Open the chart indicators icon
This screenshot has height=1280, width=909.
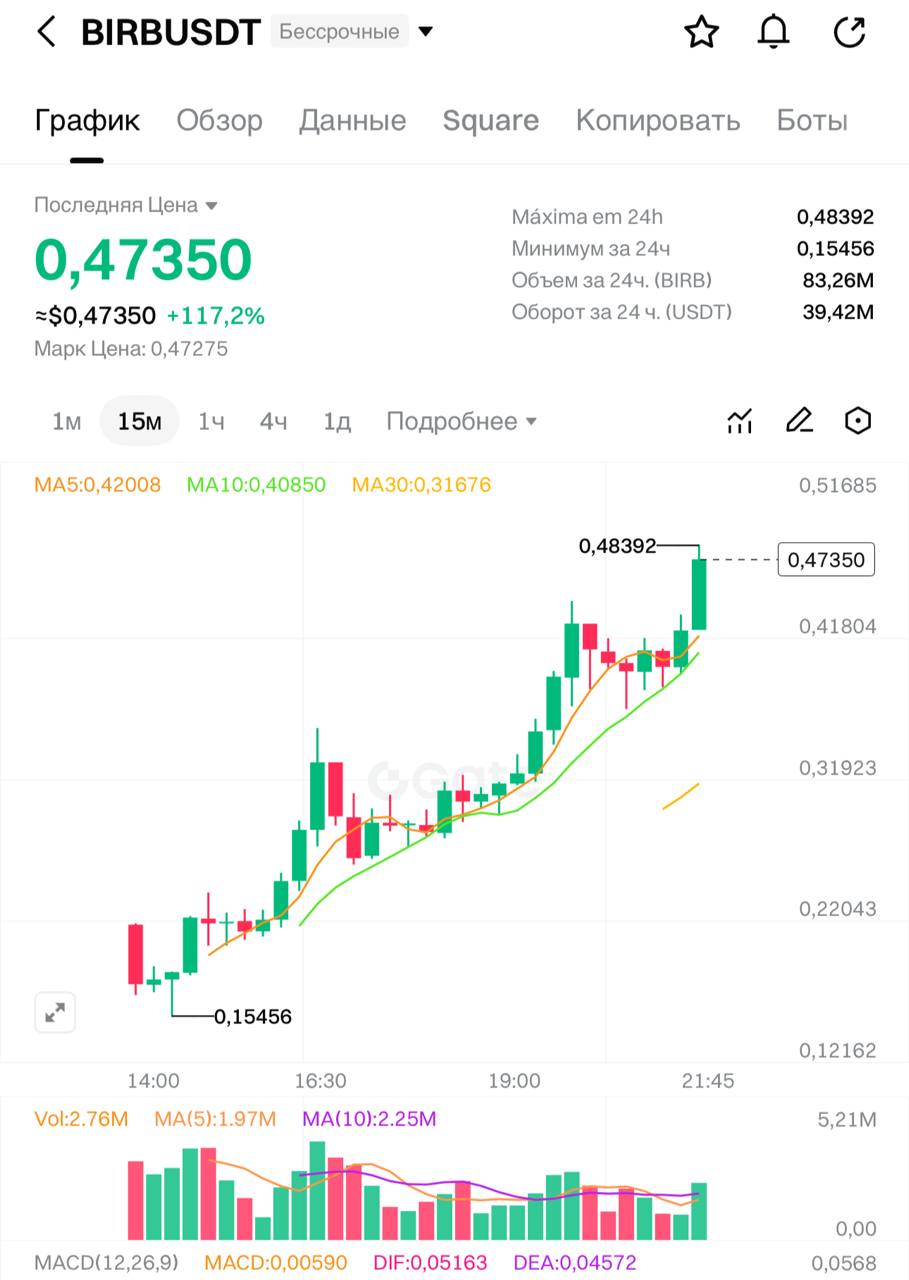[739, 422]
